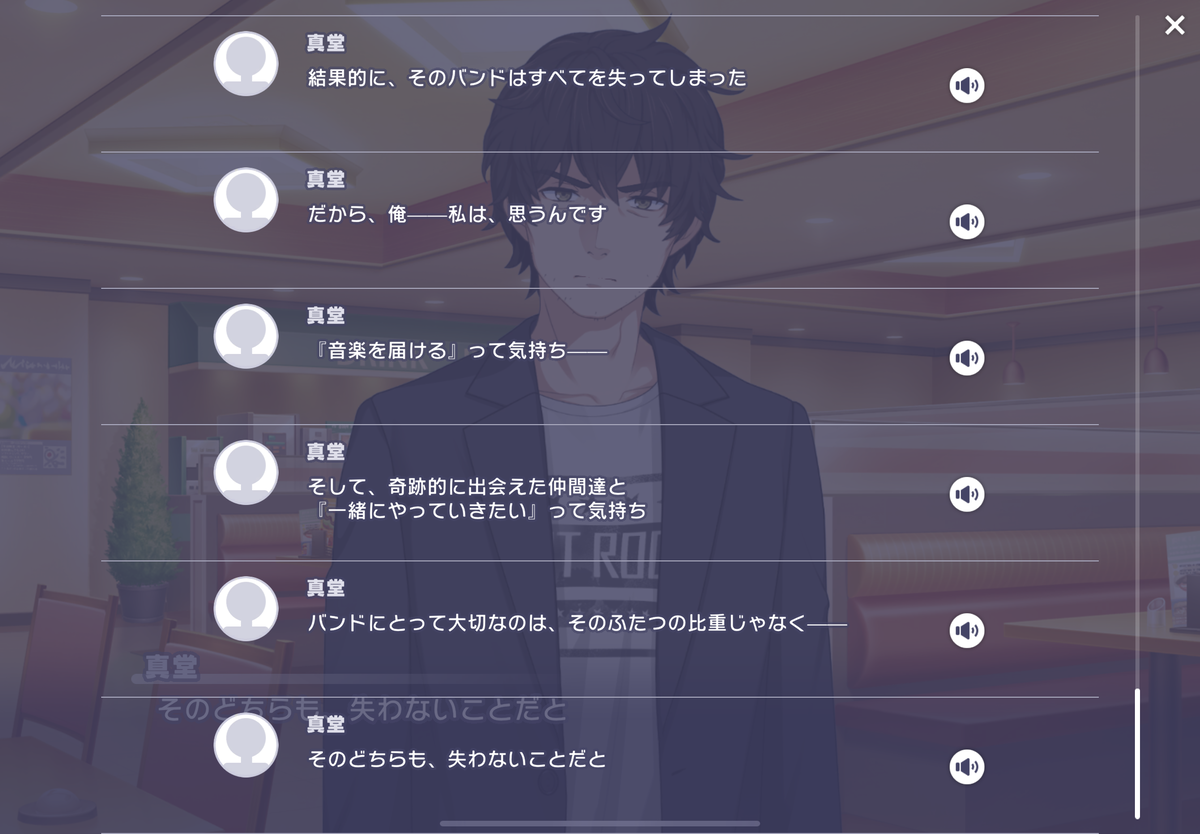The image size is (1200, 834).
Task: Replay voice for バンドにとって大切なのは line
Action: click(x=966, y=630)
